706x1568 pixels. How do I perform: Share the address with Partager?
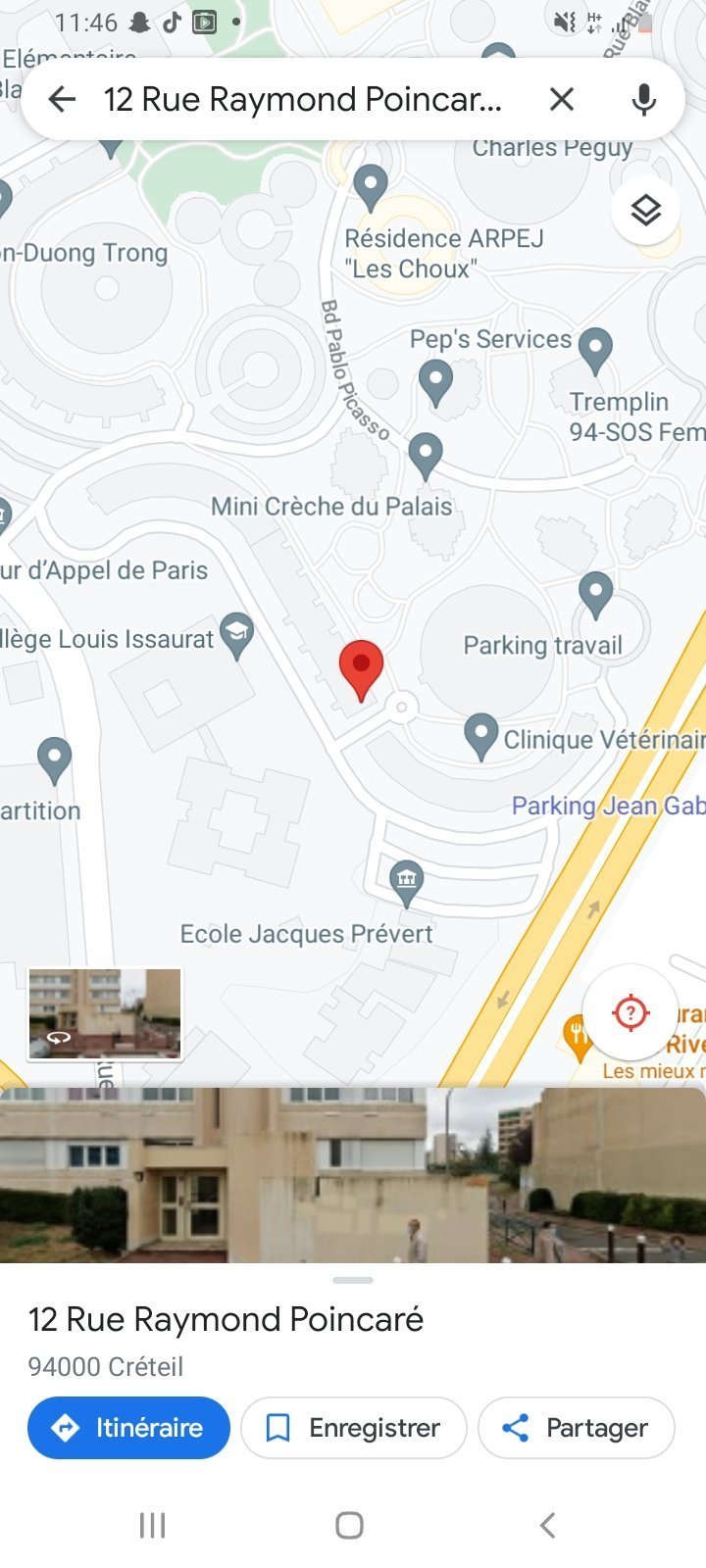(577, 1428)
